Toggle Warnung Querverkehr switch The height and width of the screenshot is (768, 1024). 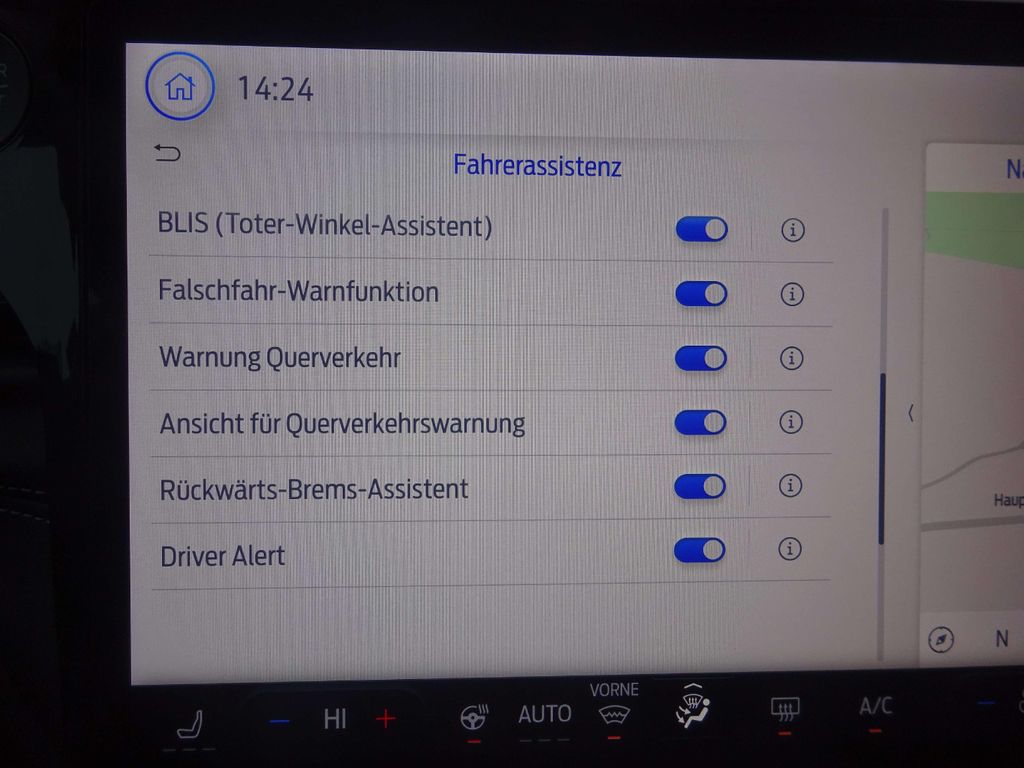pyautogui.click(x=700, y=358)
